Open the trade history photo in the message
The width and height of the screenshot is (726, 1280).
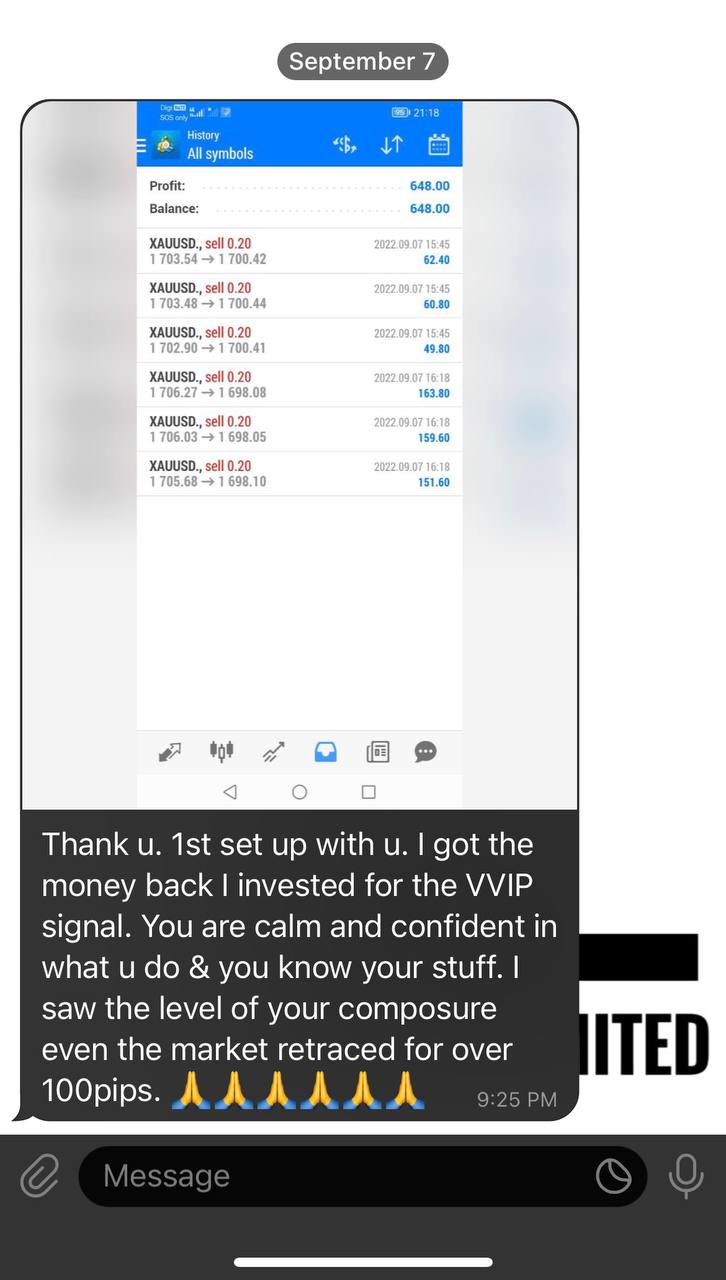pyautogui.click(x=299, y=455)
